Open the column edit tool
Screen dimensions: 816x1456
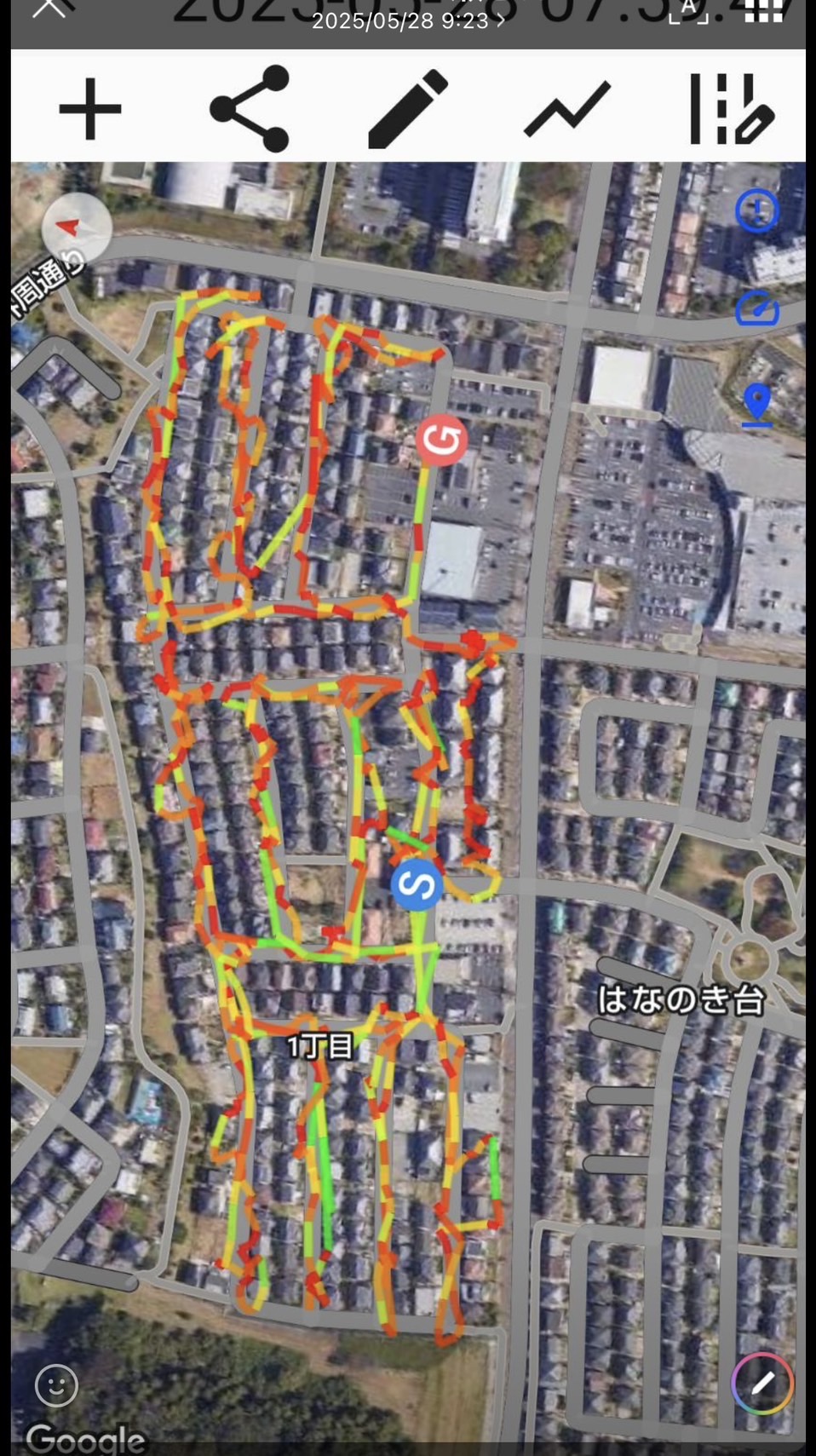pos(731,109)
